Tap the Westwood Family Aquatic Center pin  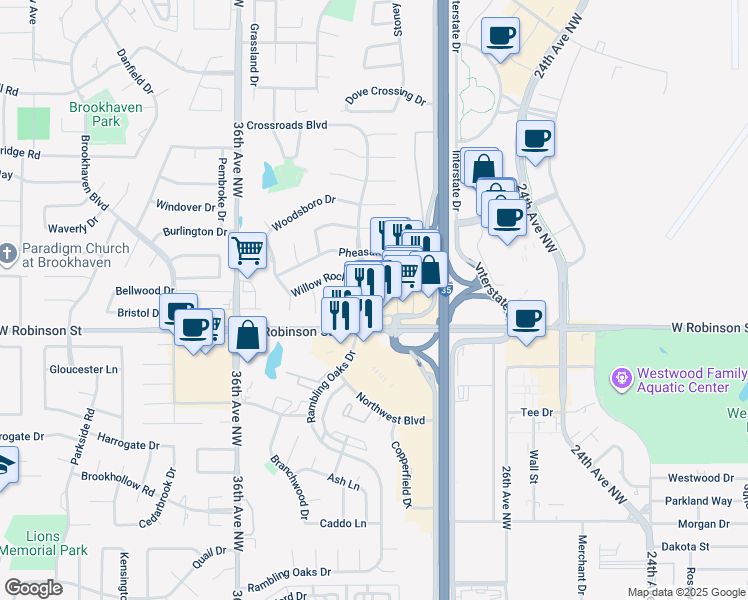(x=622, y=379)
